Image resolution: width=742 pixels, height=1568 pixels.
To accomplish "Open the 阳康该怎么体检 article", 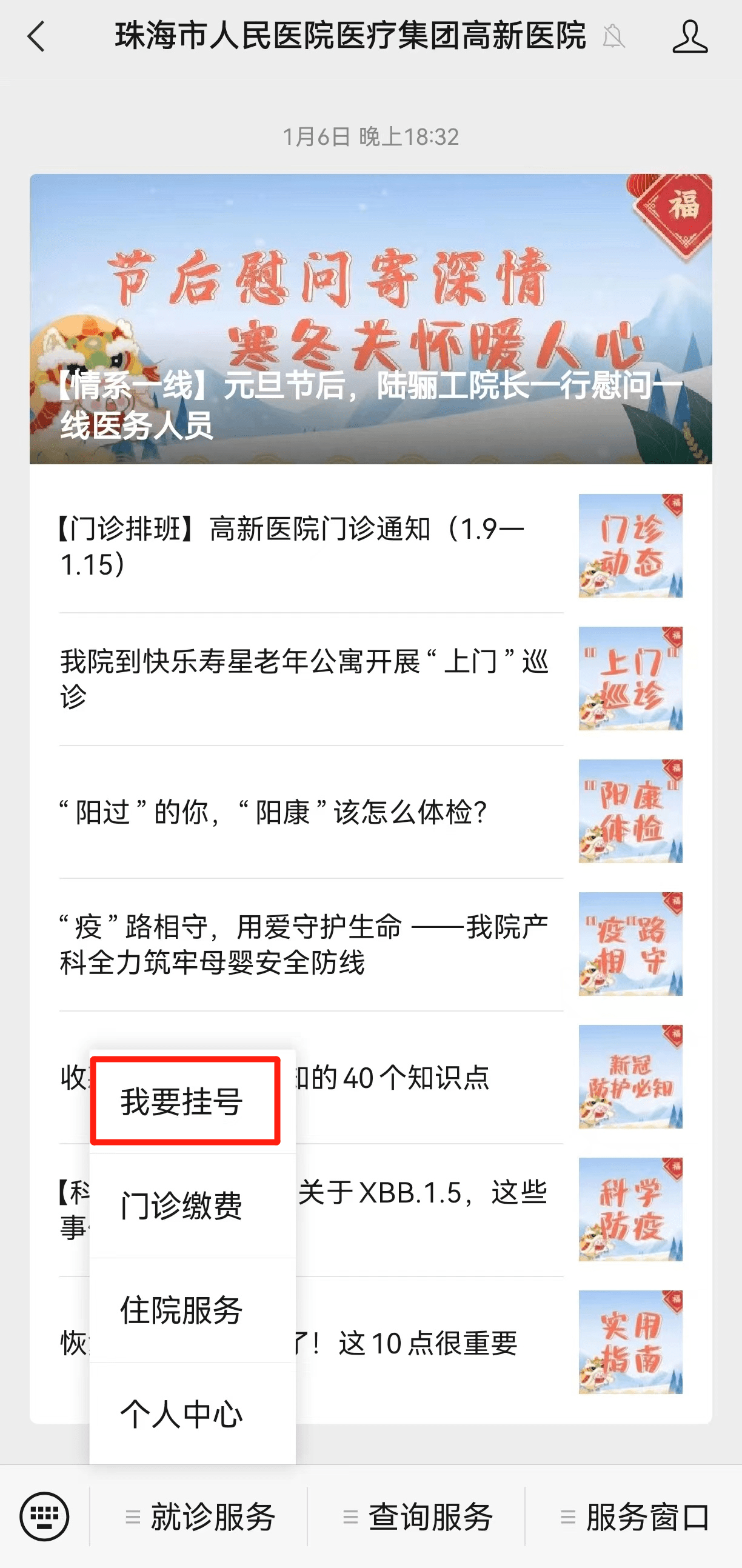I will point(370,812).
